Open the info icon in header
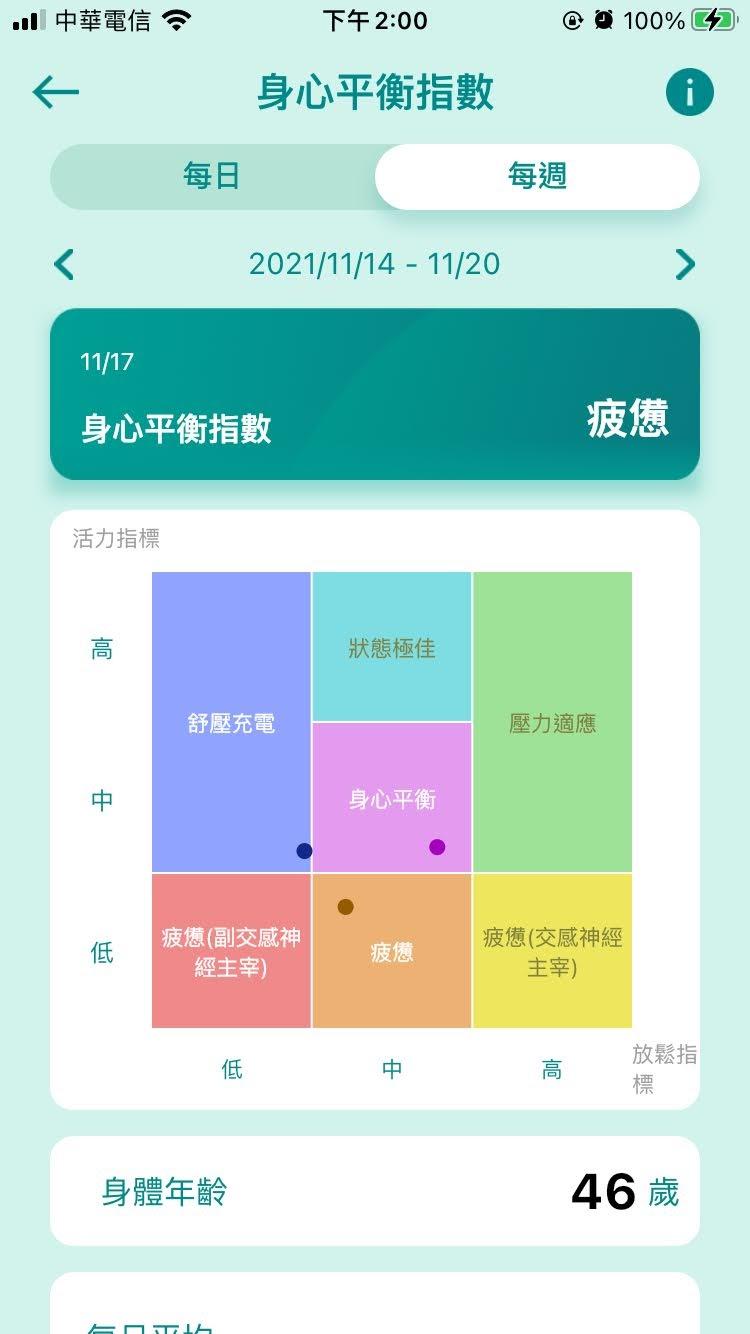The image size is (750, 1334). pos(689,93)
